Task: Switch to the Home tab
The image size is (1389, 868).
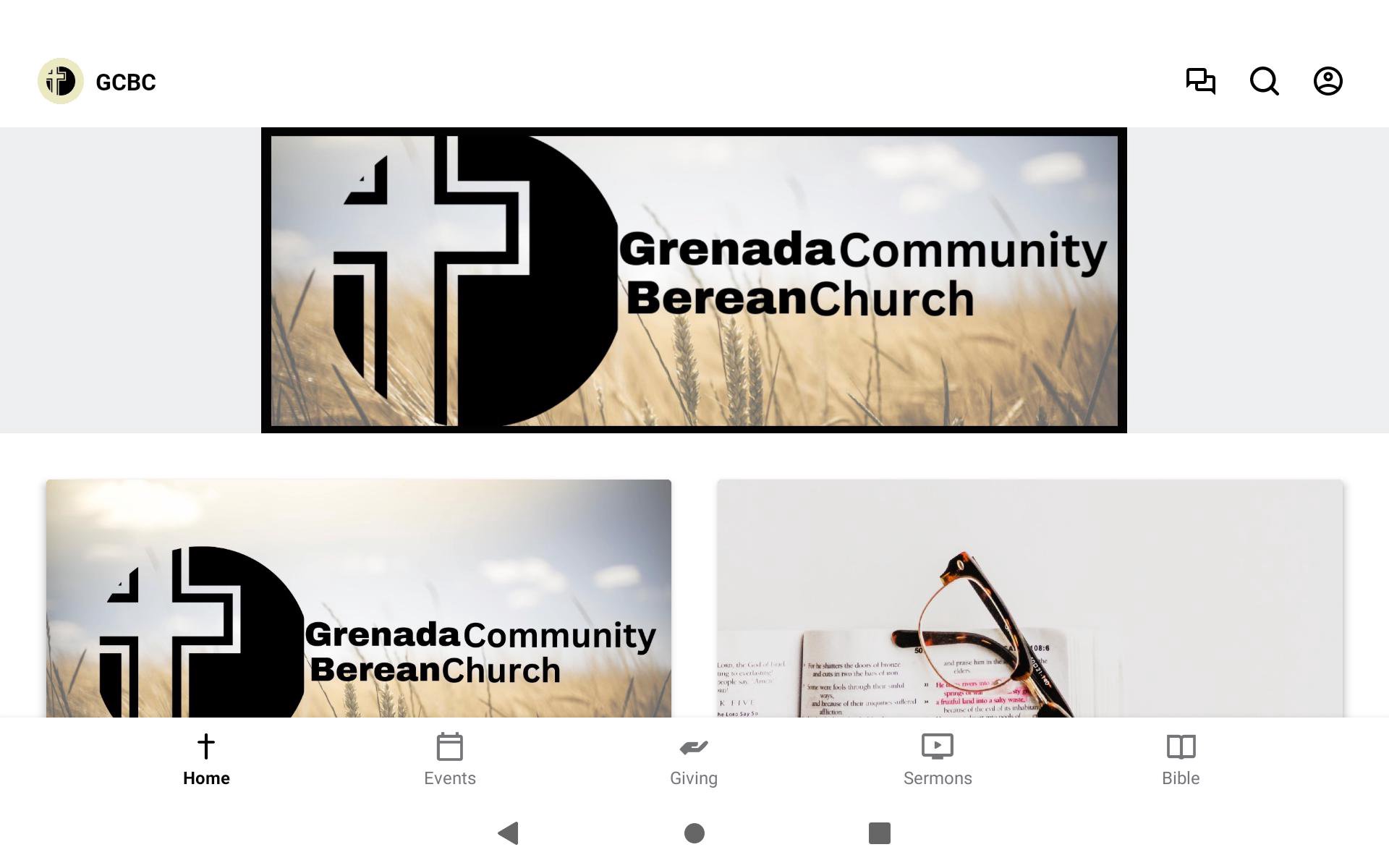Action: [x=206, y=759]
